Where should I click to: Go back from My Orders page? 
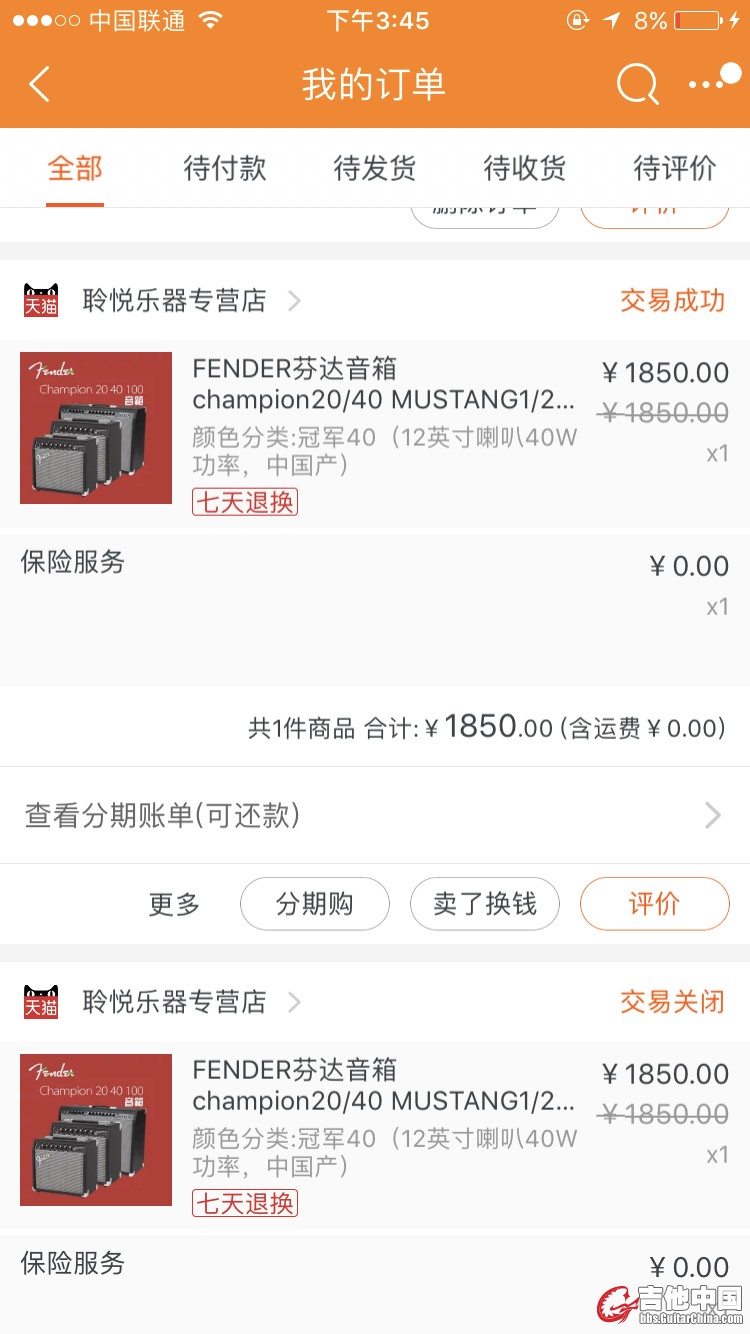click(x=40, y=85)
